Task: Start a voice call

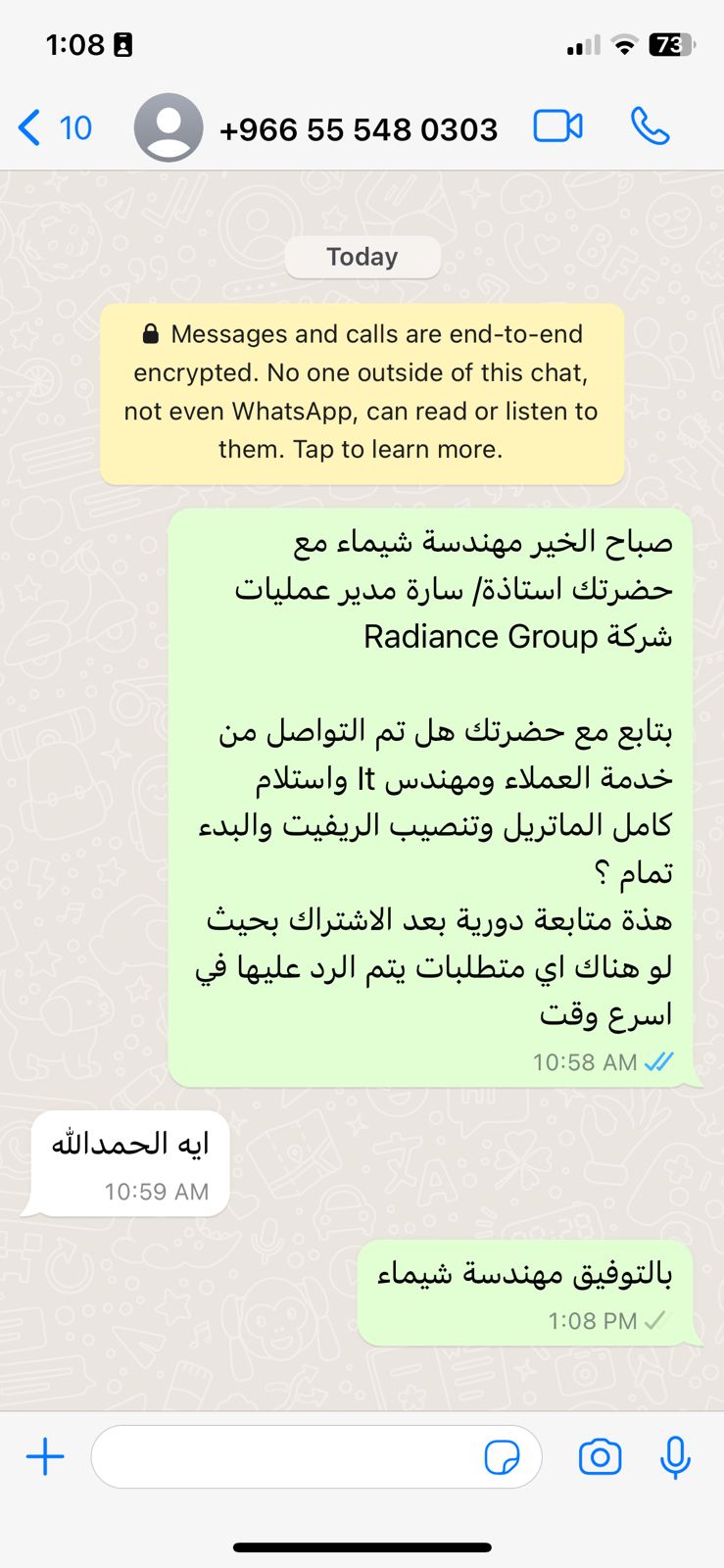Action: click(651, 126)
